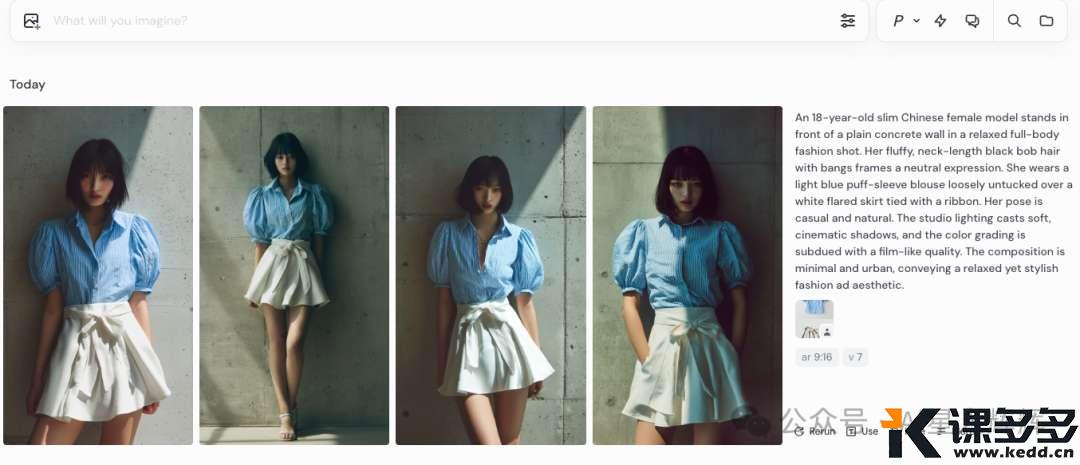Open the reference image thumbnail below the prompt
The height and width of the screenshot is (465, 1080).
[814, 319]
